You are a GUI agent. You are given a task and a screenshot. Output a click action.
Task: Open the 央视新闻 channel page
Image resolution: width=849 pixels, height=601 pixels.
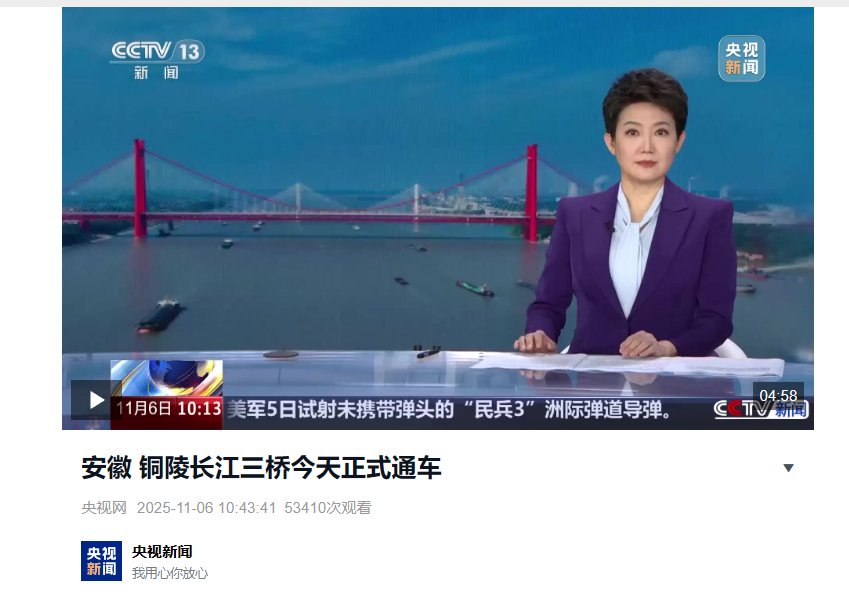(x=162, y=552)
